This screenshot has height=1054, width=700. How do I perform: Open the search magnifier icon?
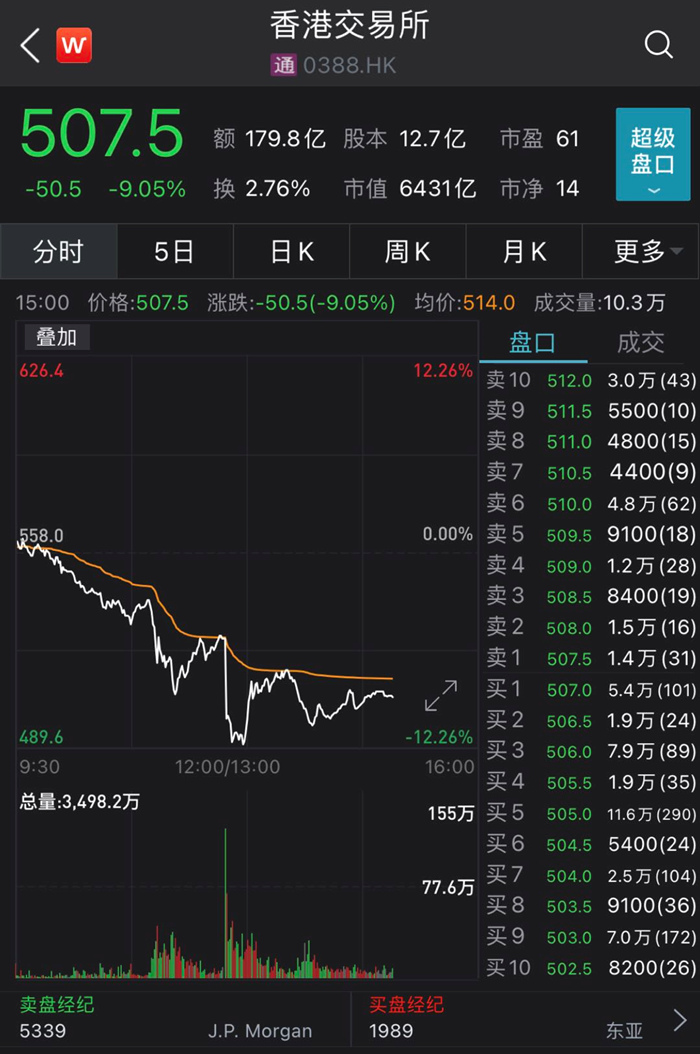pos(658,45)
